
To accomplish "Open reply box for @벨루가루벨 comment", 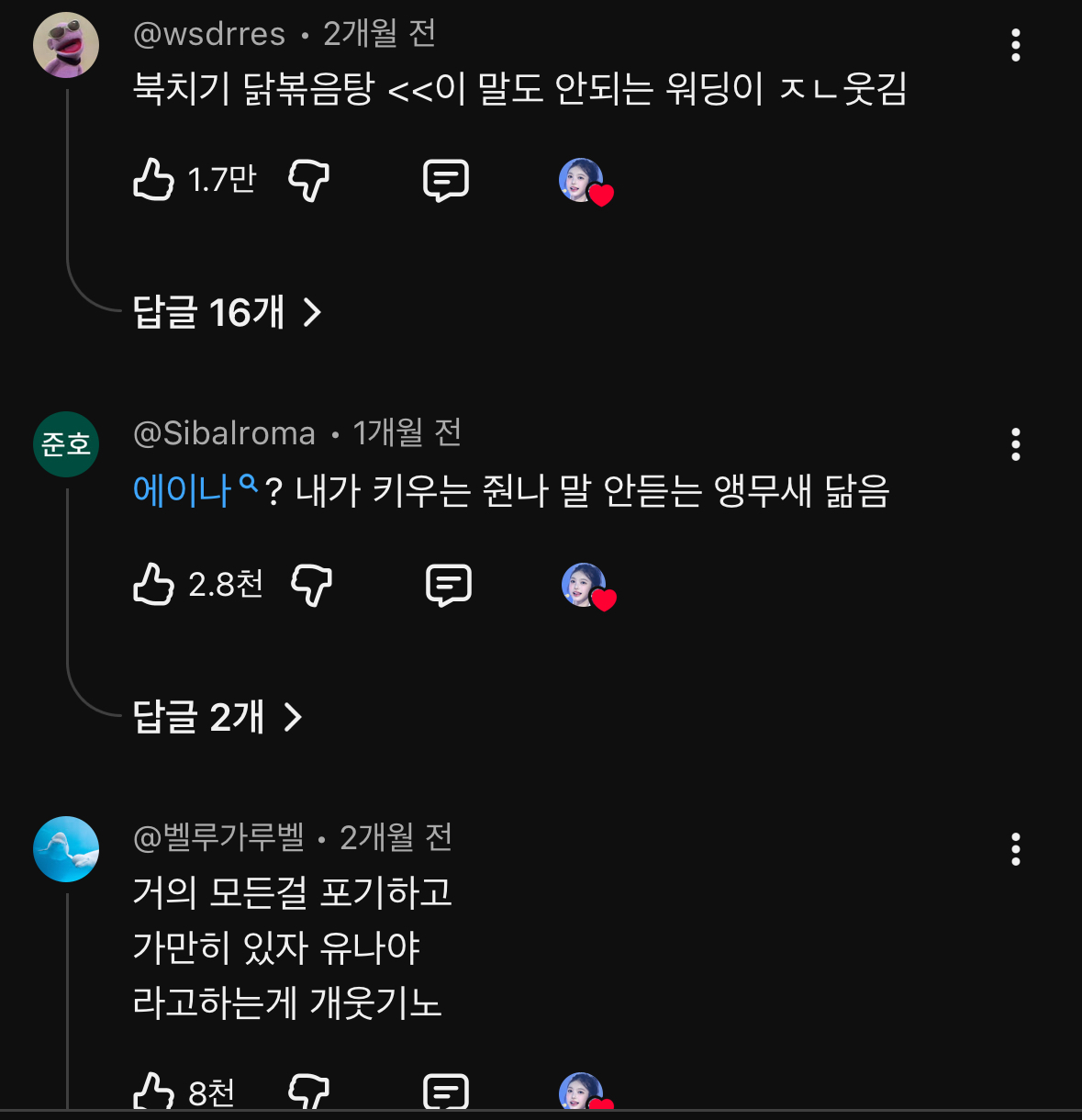I will pyautogui.click(x=445, y=1092).
